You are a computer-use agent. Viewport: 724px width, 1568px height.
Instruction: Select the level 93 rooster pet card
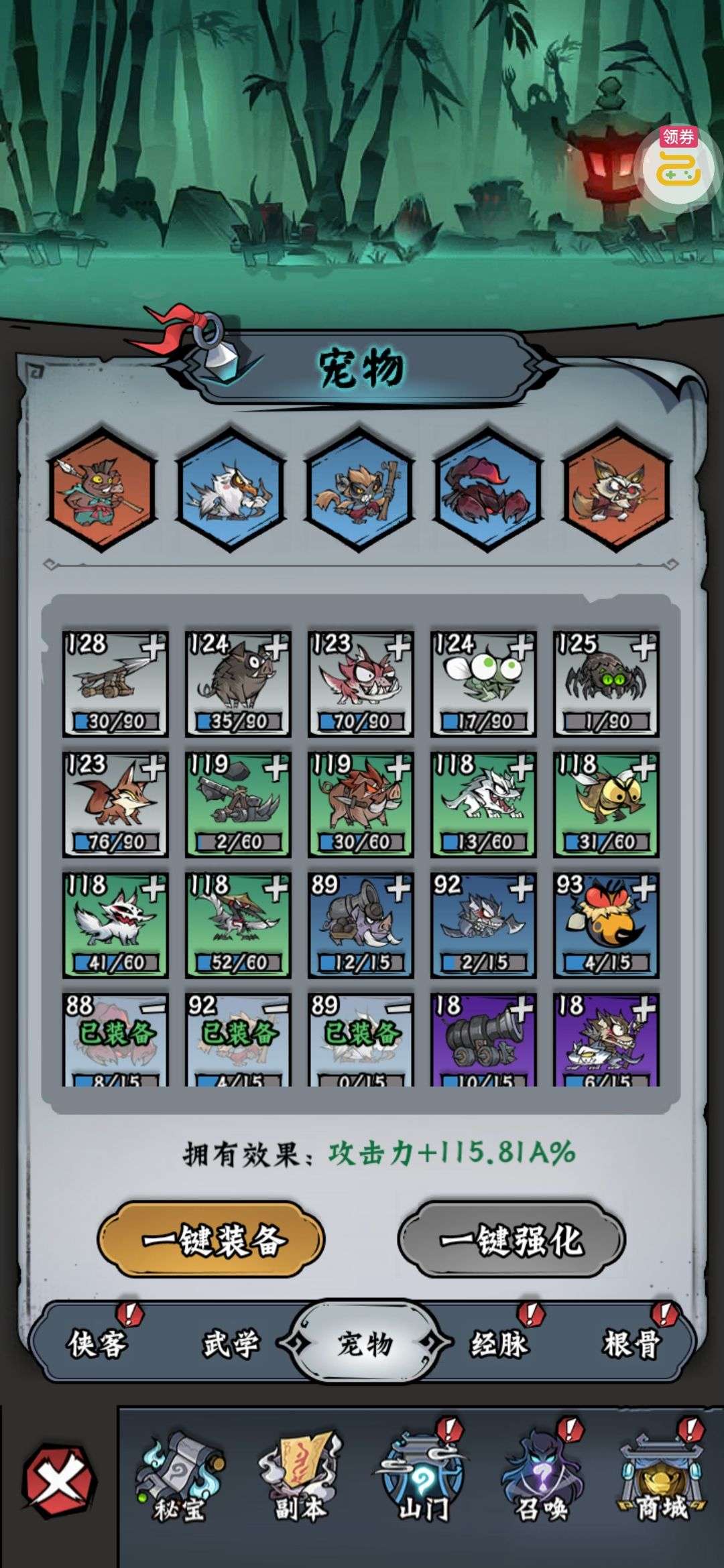[x=606, y=925]
